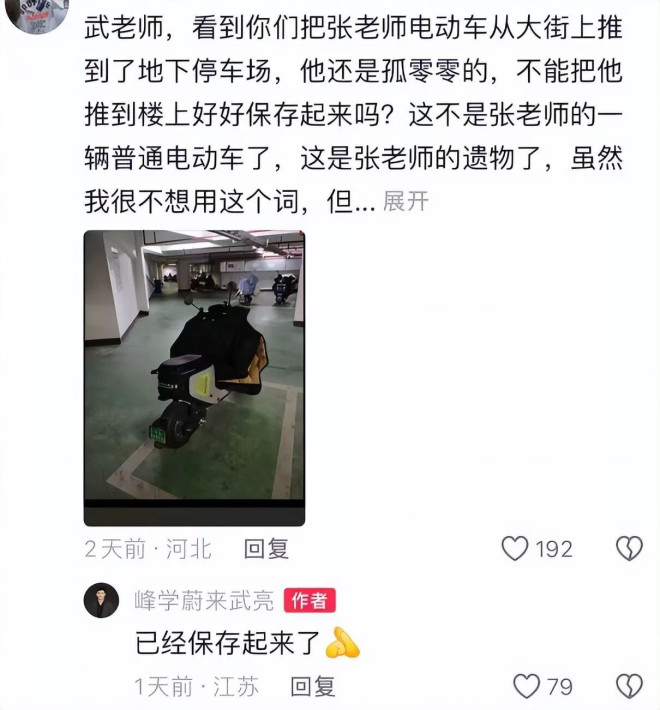
Task: Like the author's reply with 79 likes
Action: [x=526, y=686]
